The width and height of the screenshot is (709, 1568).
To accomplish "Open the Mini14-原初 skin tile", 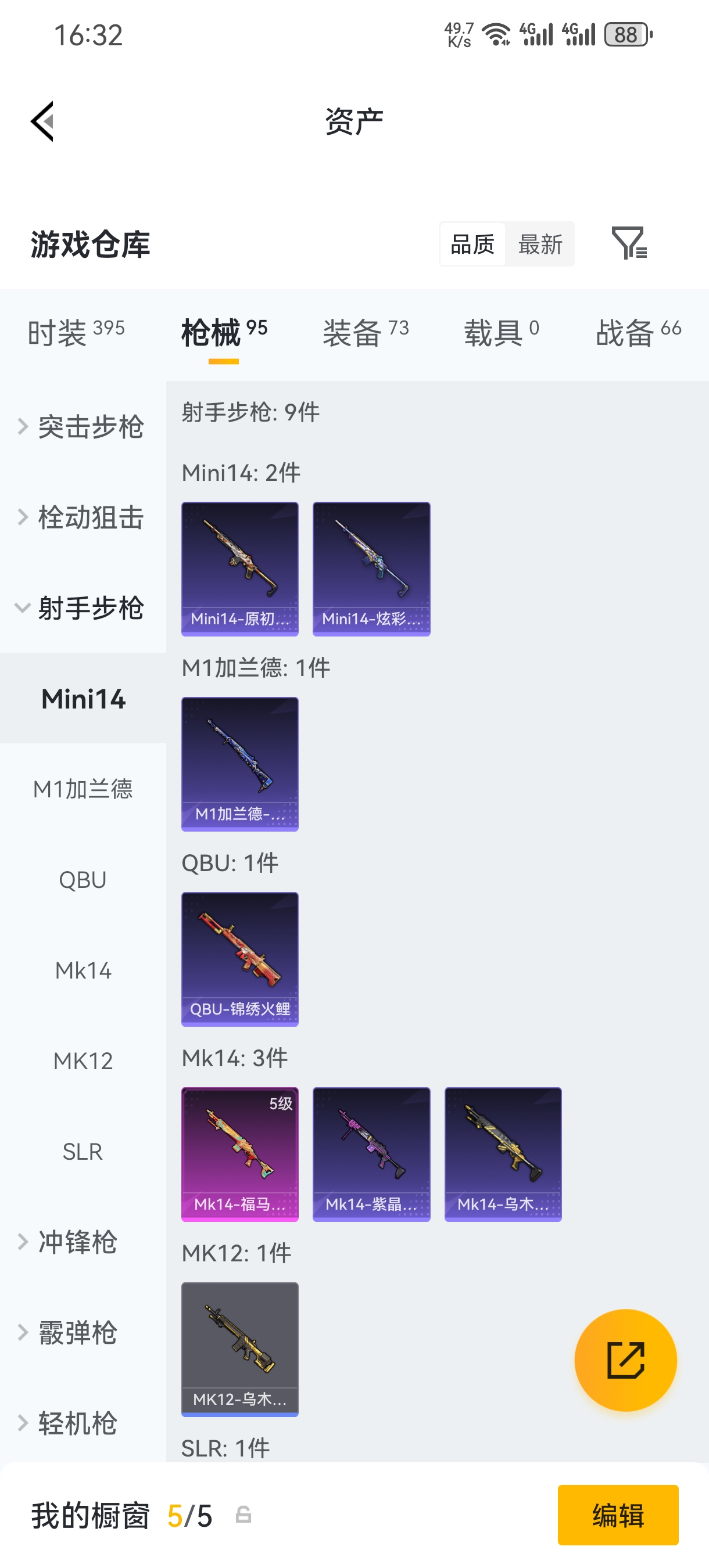I will click(240, 569).
